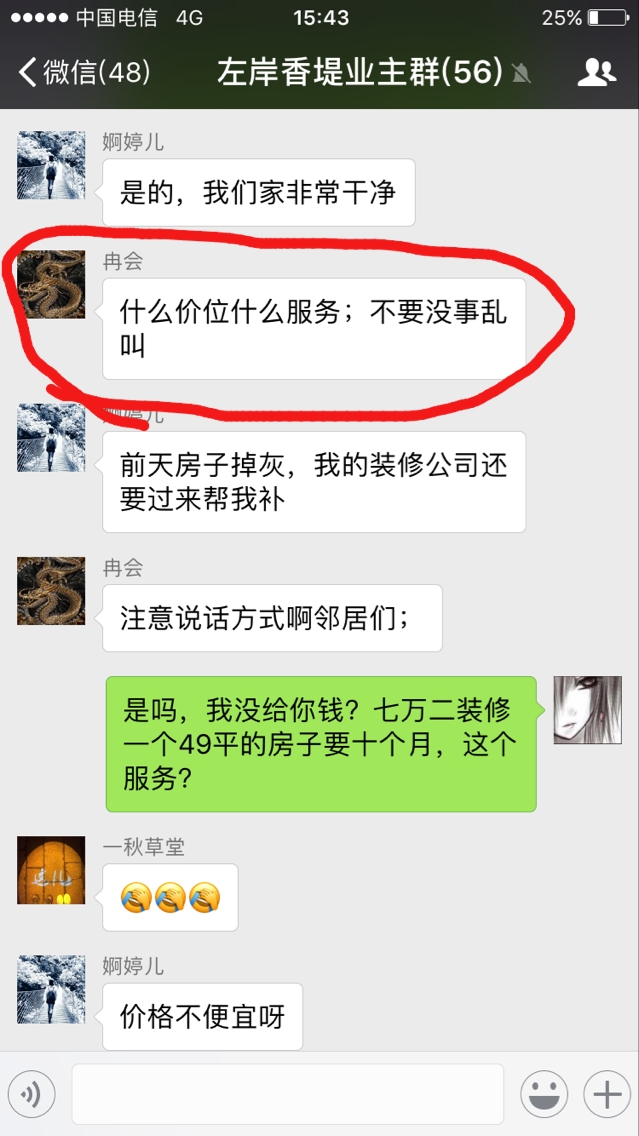
Task: Open 婀婷儿's avatar beside 价格不便宜呀 message
Action: coord(51,989)
